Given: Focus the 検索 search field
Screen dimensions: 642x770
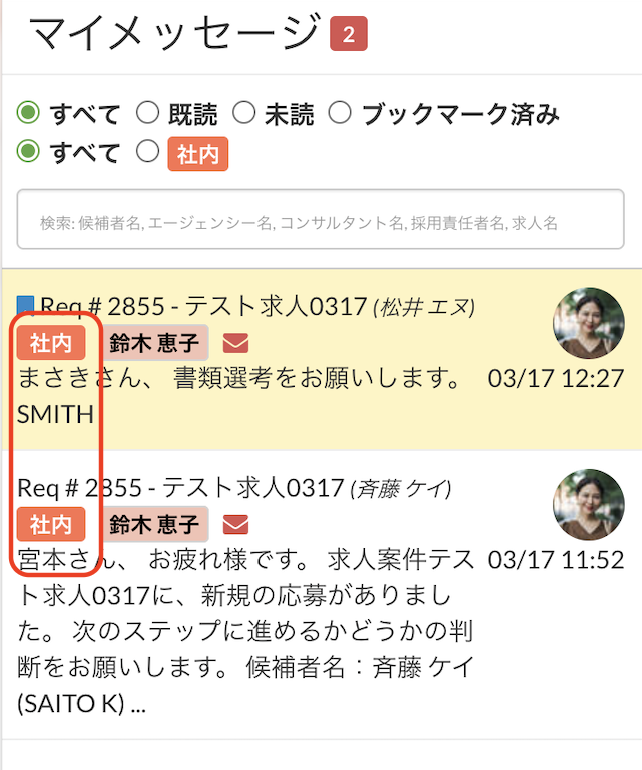Looking at the screenshot, I should click(320, 220).
